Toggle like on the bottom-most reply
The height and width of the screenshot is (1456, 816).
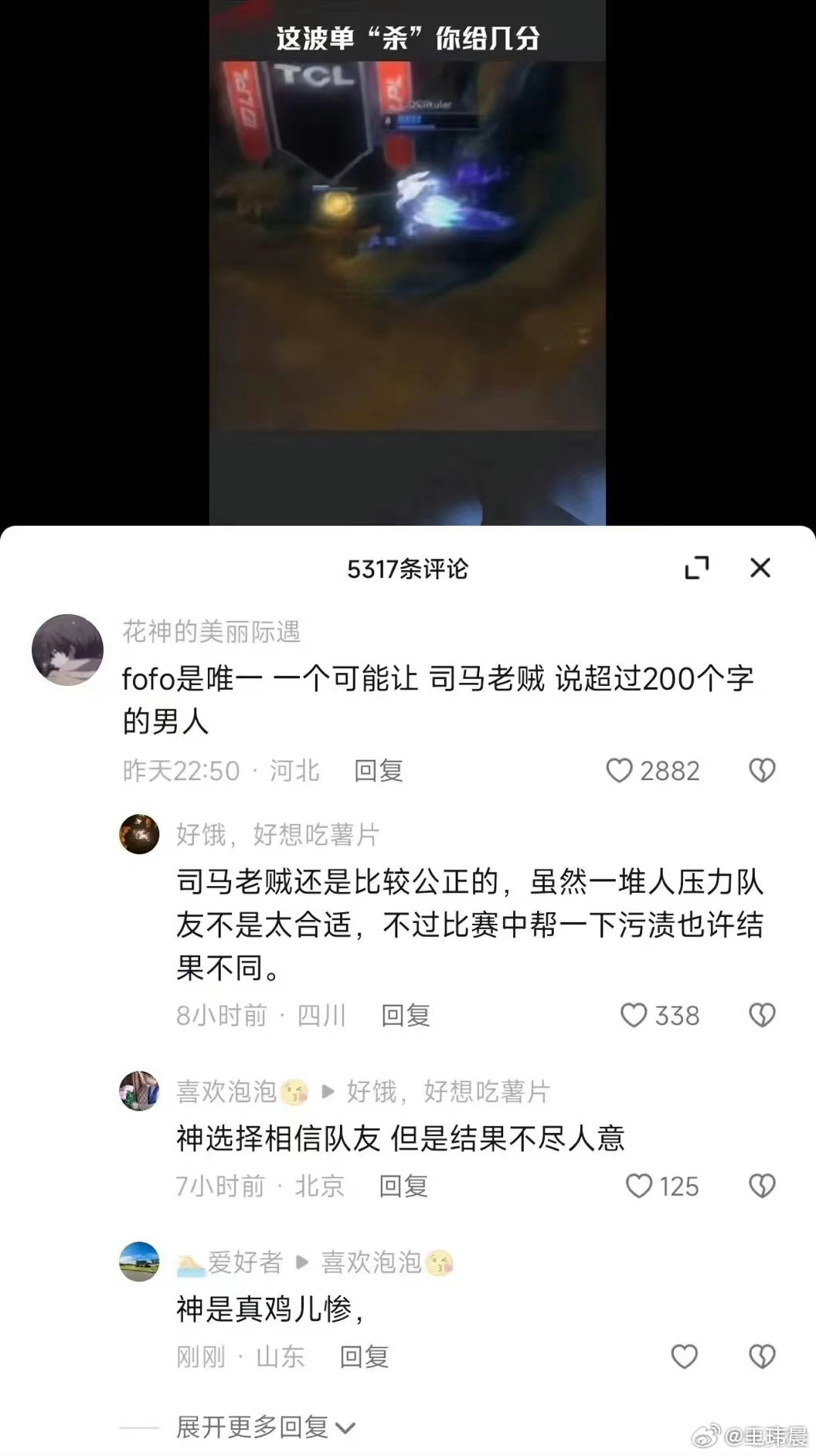coord(683,1357)
